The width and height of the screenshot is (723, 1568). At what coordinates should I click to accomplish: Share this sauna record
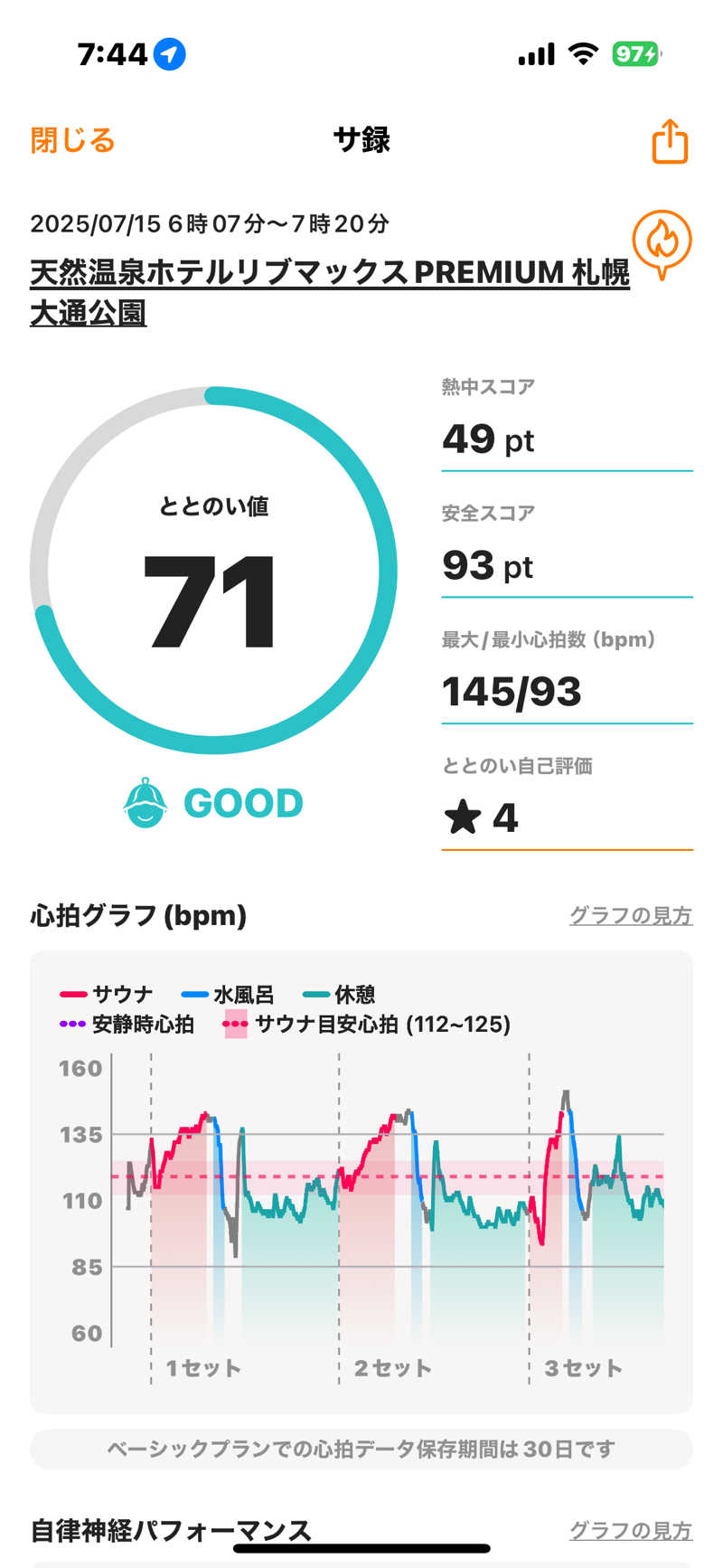[x=670, y=142]
